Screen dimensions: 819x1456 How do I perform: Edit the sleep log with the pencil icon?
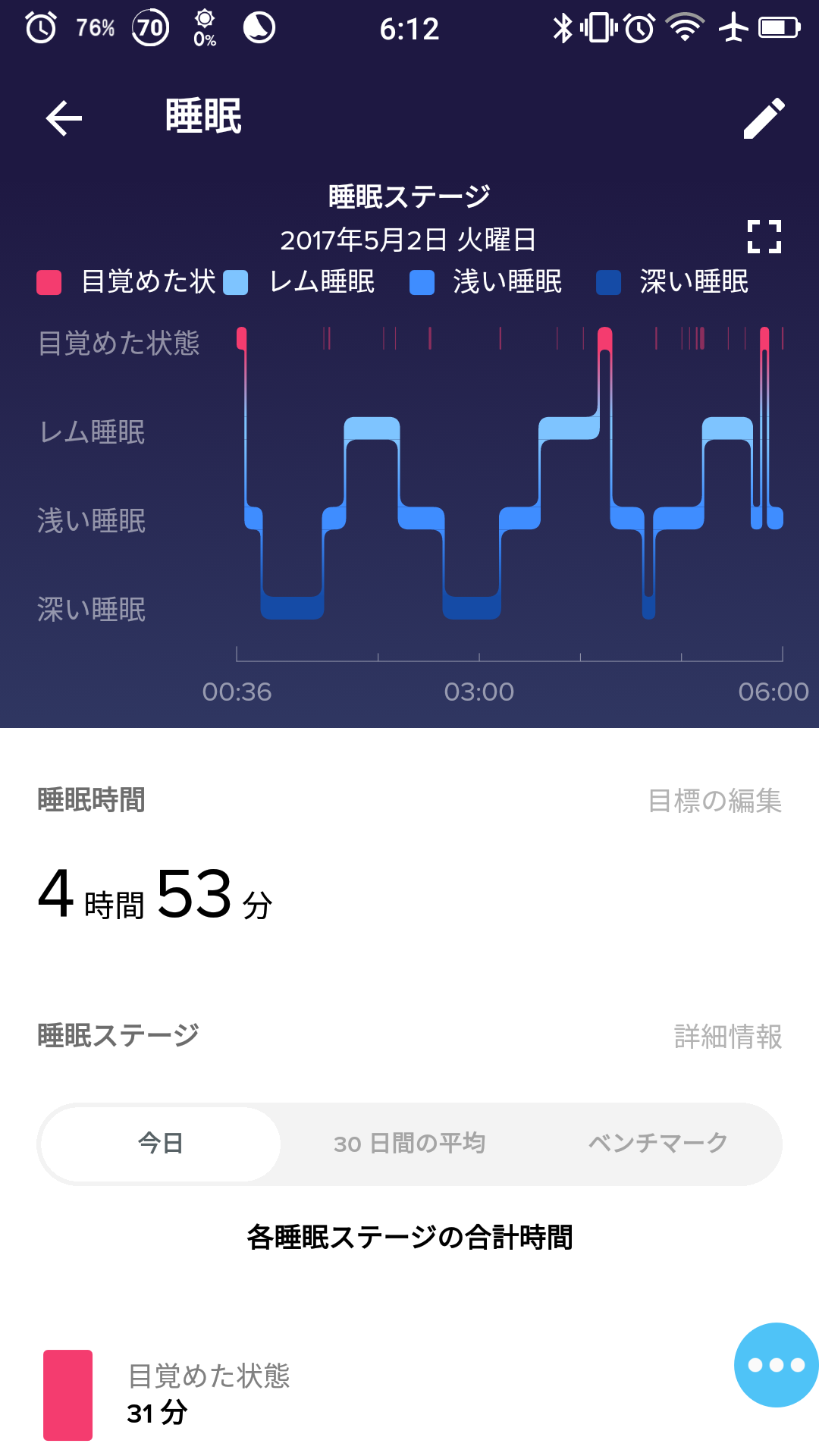[764, 118]
